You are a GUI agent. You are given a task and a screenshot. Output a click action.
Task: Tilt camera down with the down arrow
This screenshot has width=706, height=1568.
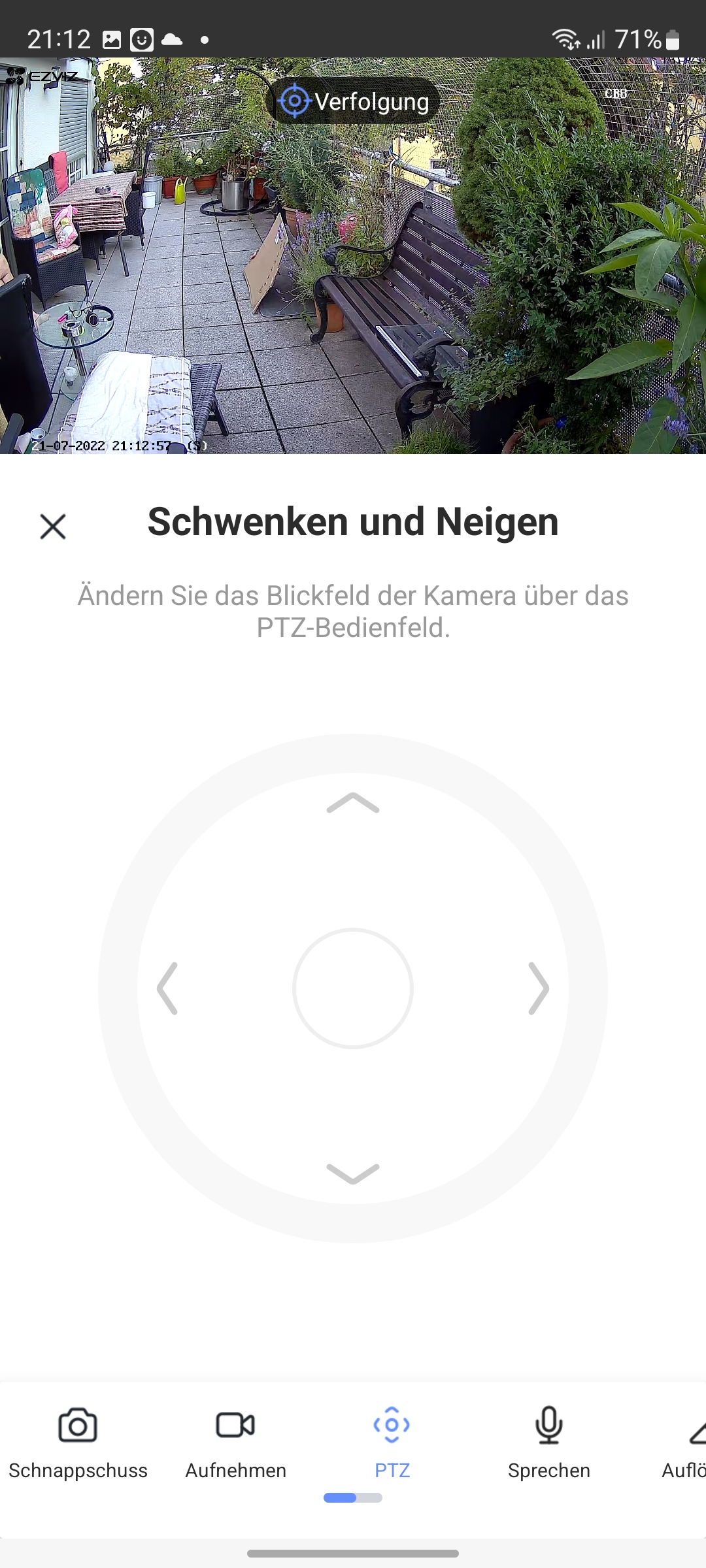pos(353,1173)
